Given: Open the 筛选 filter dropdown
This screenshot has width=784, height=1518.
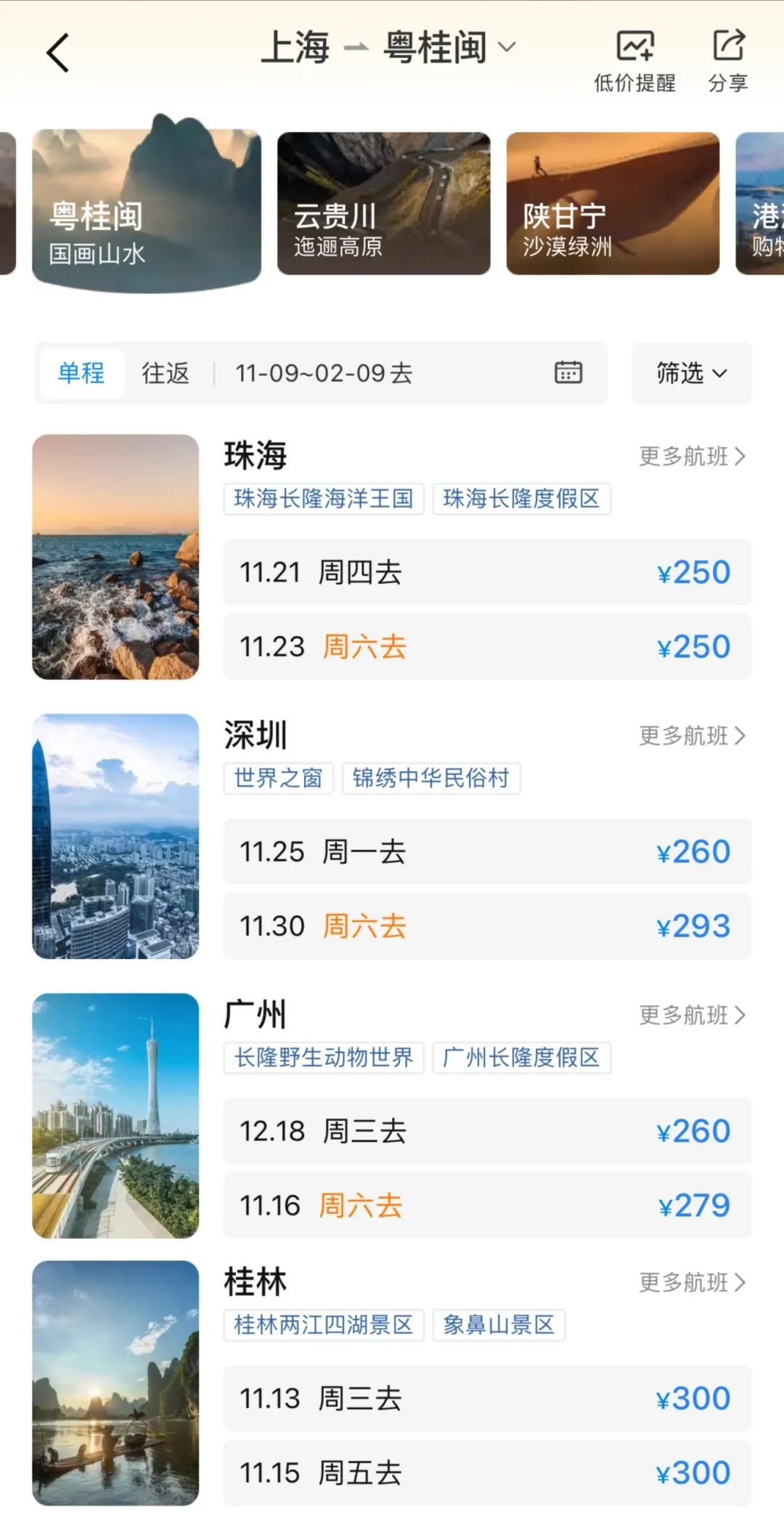Looking at the screenshot, I should coord(690,372).
